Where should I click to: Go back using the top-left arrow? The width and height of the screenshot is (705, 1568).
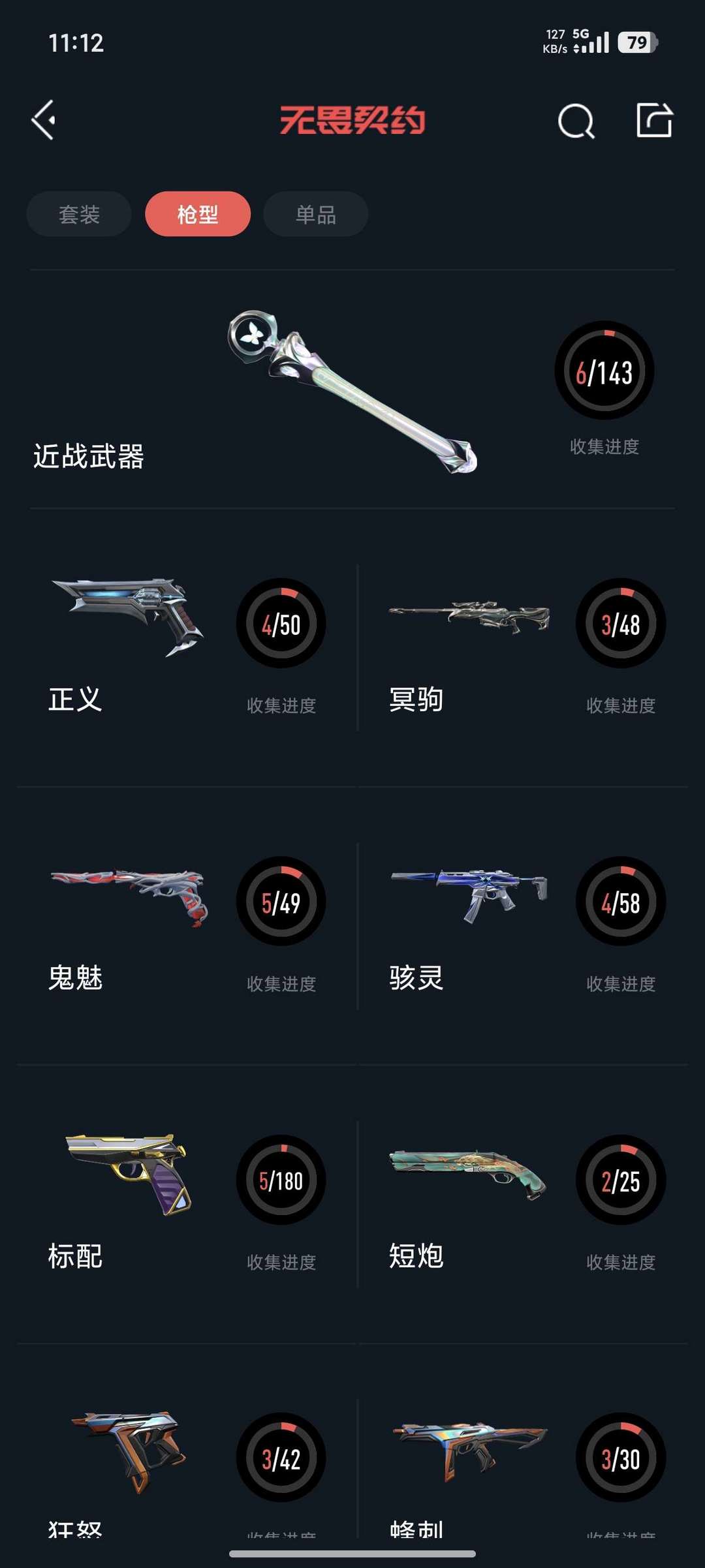point(44,121)
